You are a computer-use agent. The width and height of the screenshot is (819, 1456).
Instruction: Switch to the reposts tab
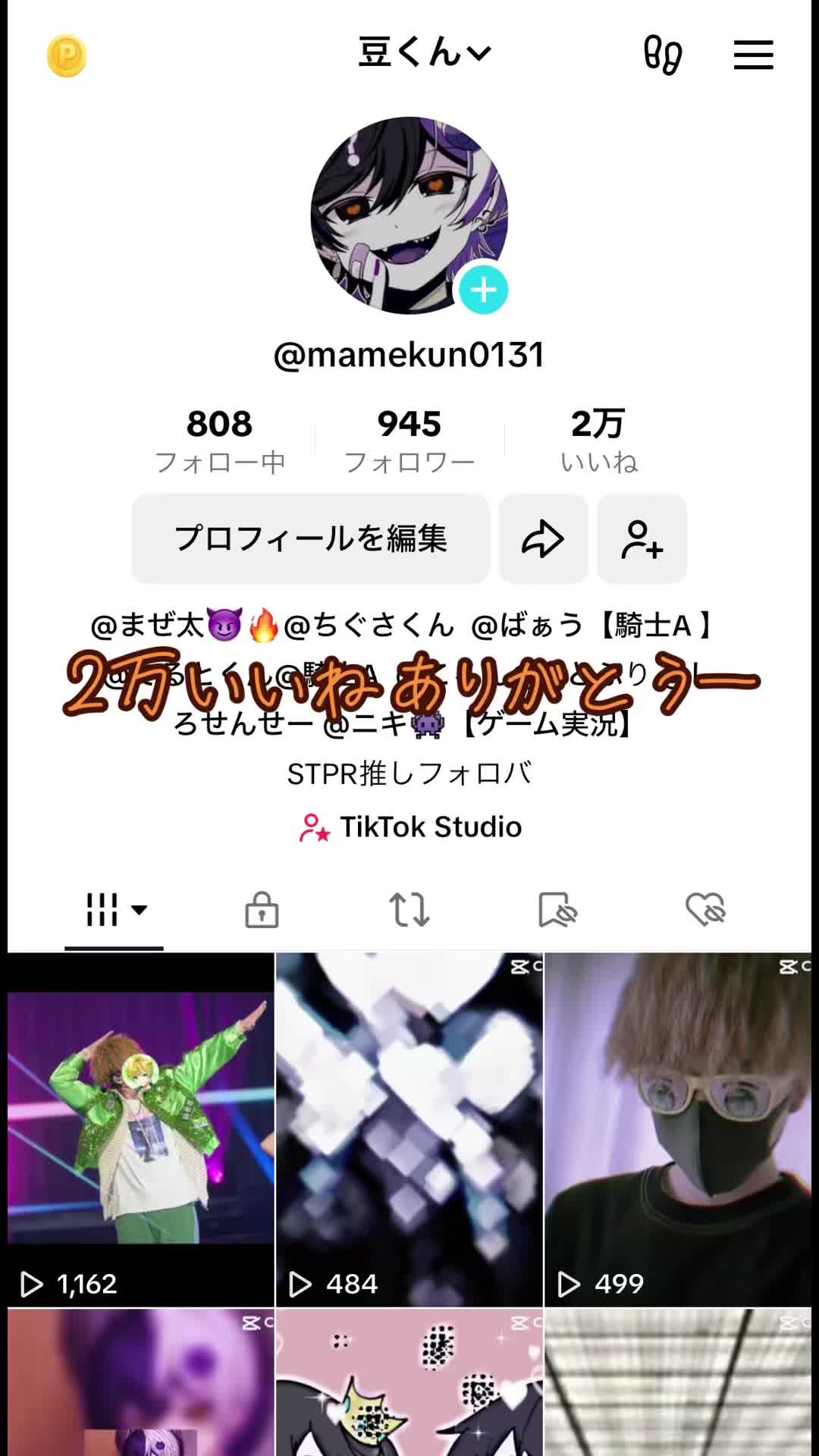point(409,909)
